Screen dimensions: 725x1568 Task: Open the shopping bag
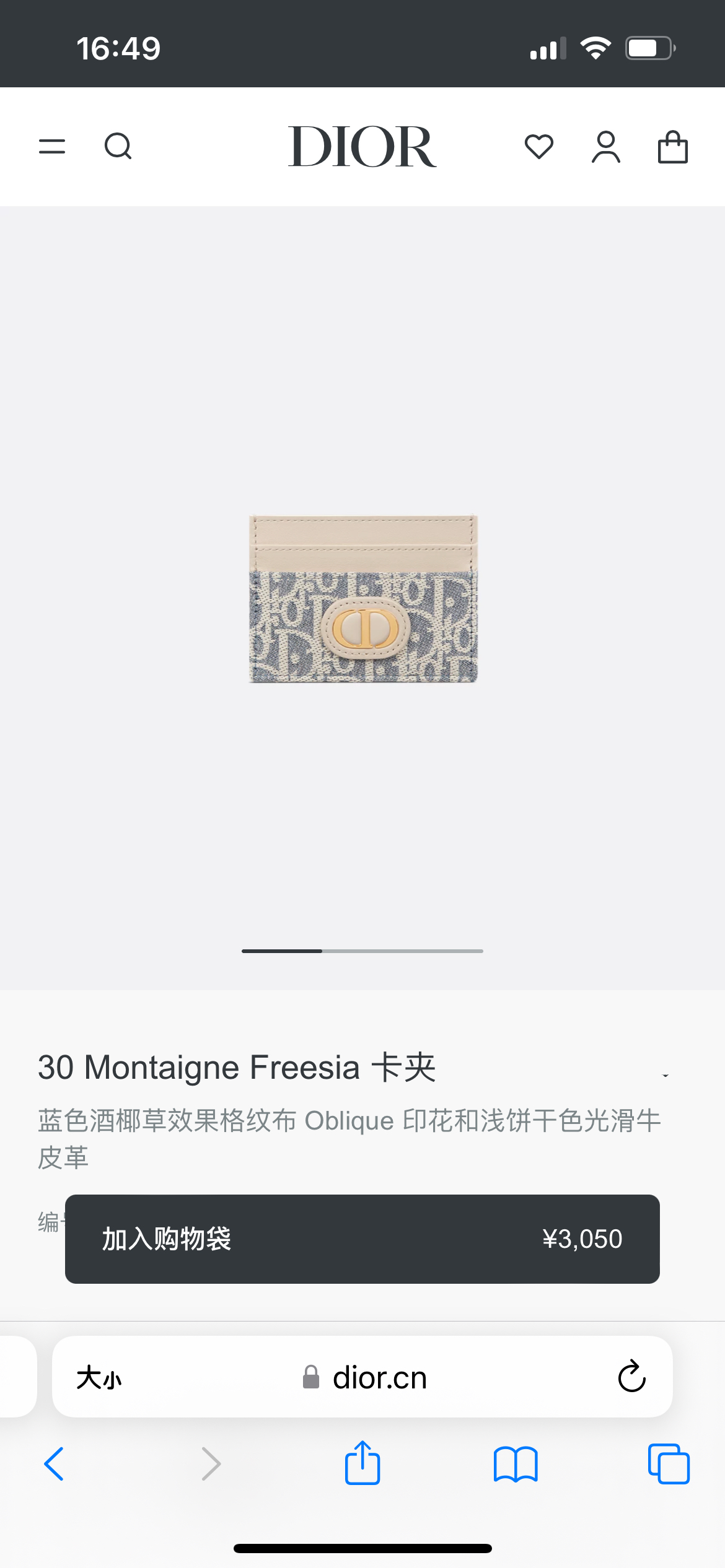pyautogui.click(x=672, y=147)
